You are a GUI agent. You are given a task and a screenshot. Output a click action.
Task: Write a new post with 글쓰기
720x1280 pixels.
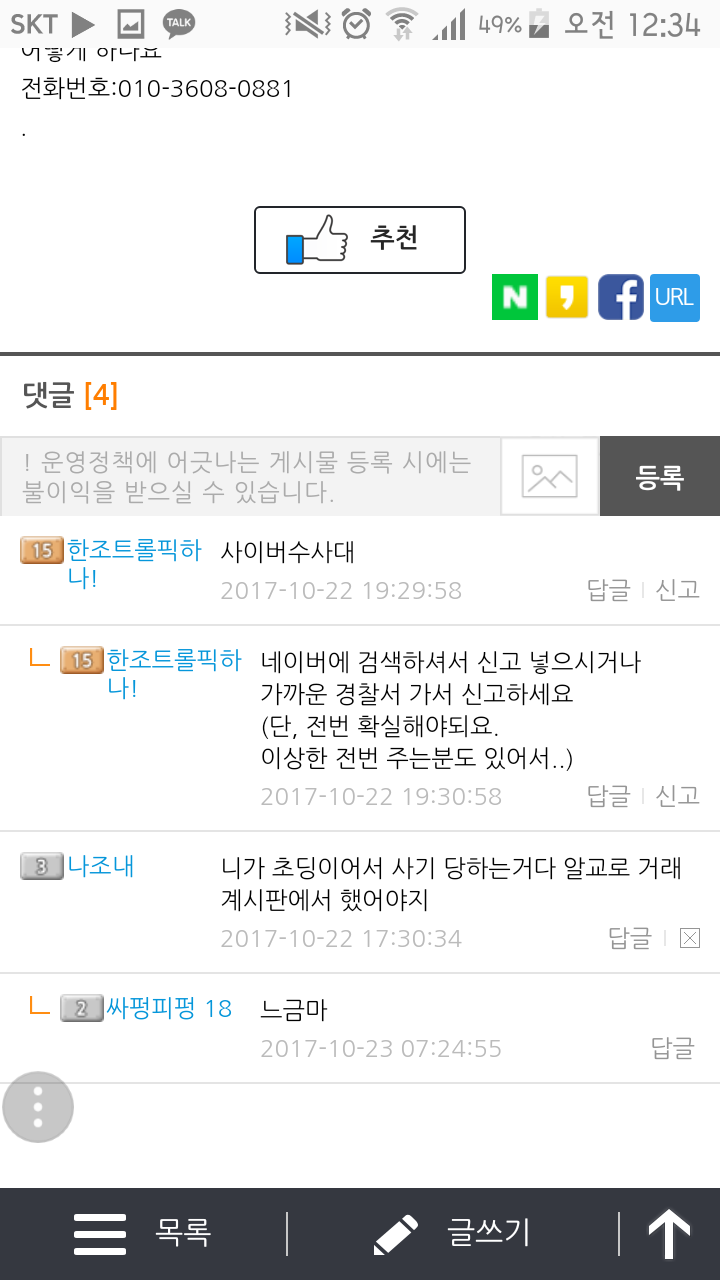[452, 1233]
